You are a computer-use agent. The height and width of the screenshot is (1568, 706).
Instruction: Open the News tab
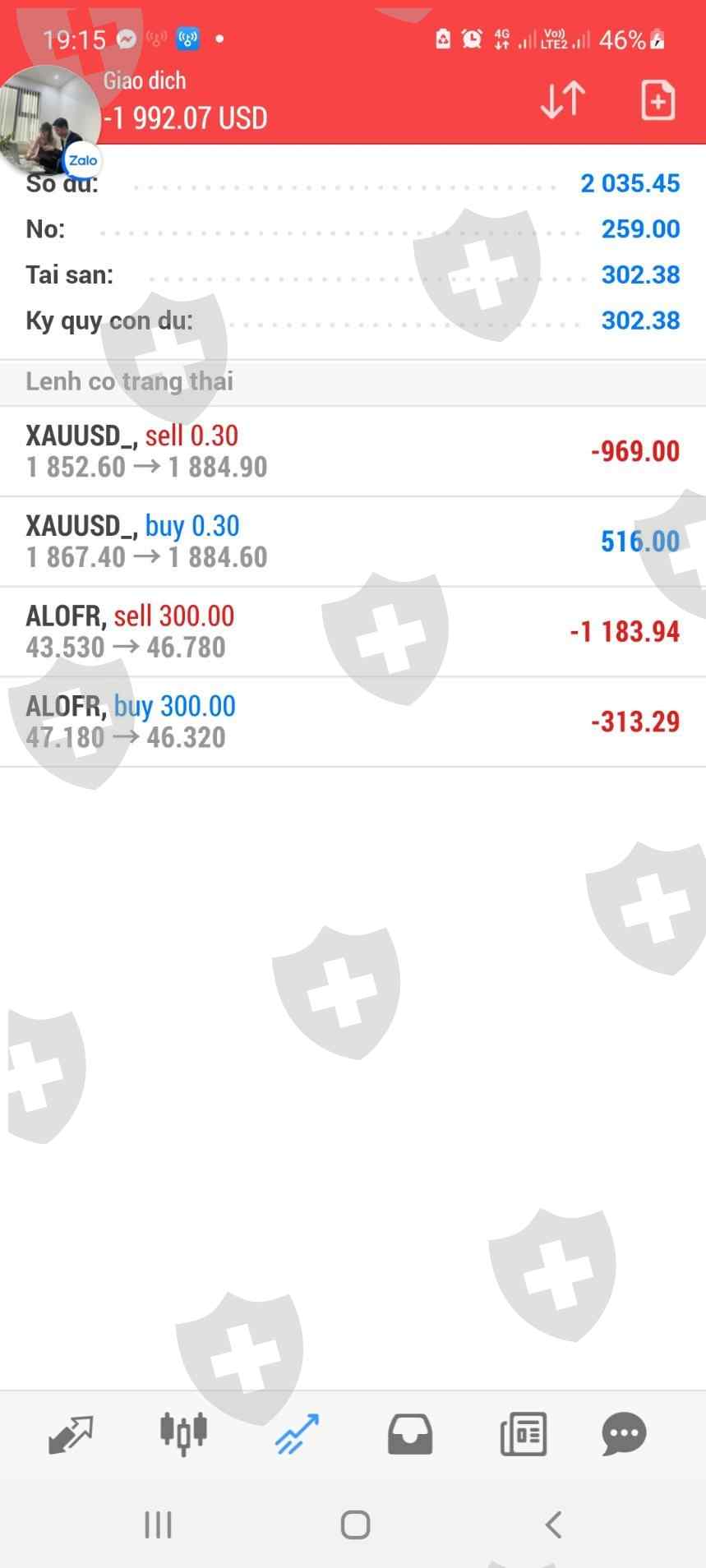point(523,1435)
